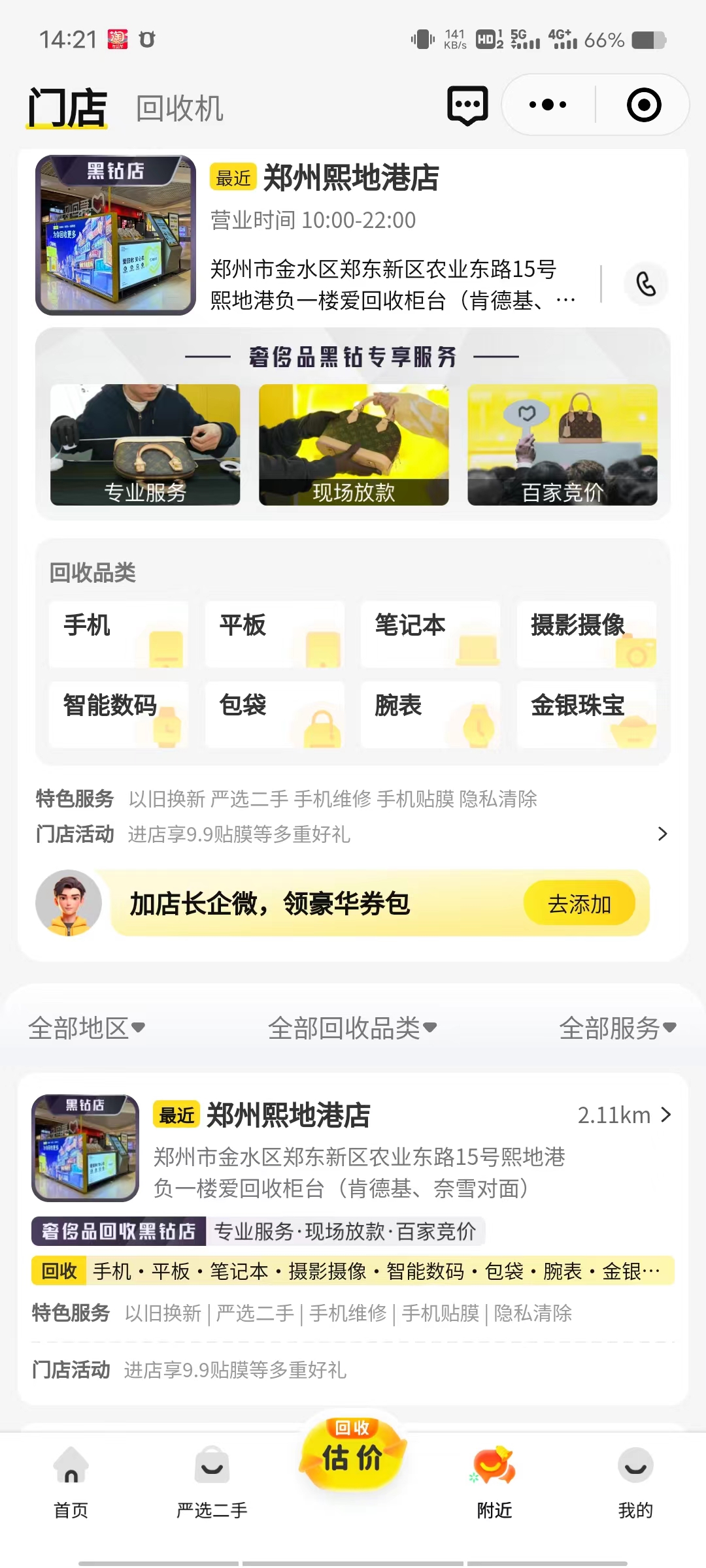Expand the 全部服务 filter
Image resolution: width=706 pixels, height=1568 pixels.
pyautogui.click(x=617, y=1028)
